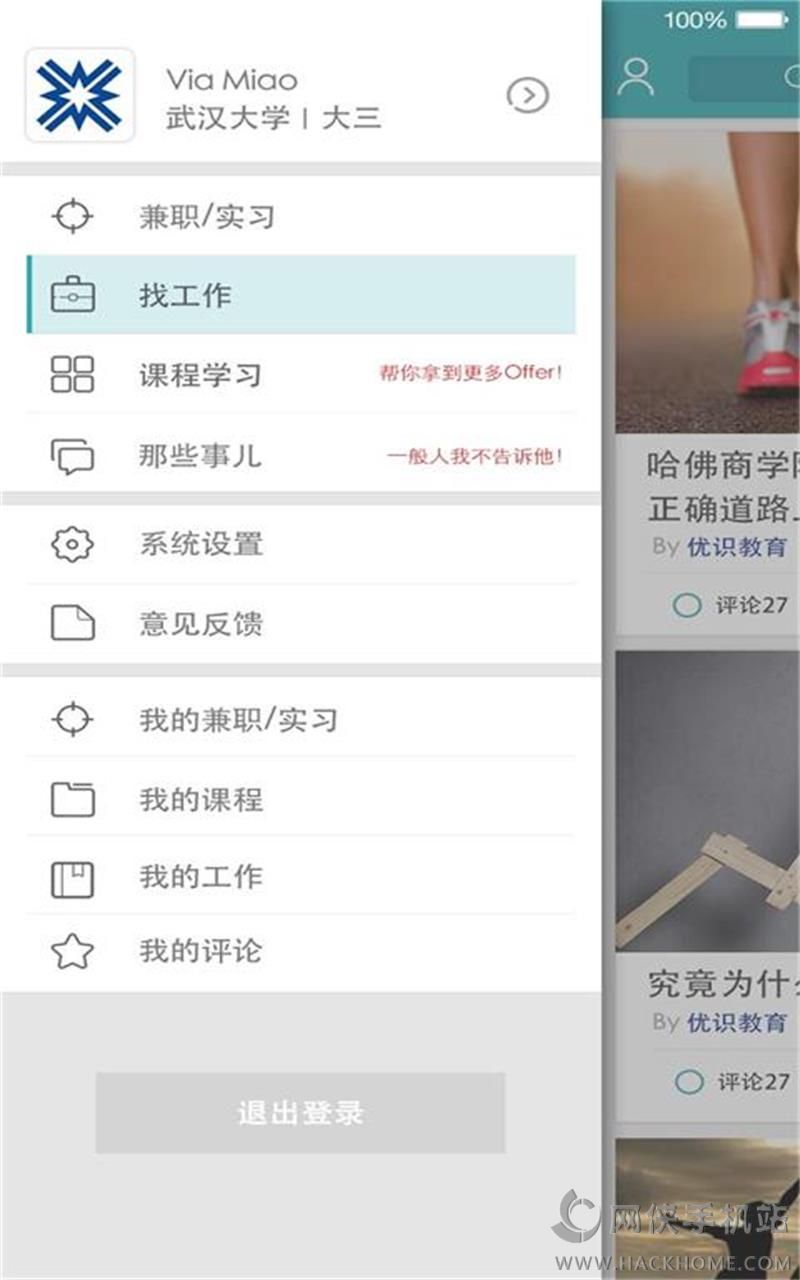Tap the user profile icon in top bar
The height and width of the screenshot is (1280, 800).
(635, 77)
